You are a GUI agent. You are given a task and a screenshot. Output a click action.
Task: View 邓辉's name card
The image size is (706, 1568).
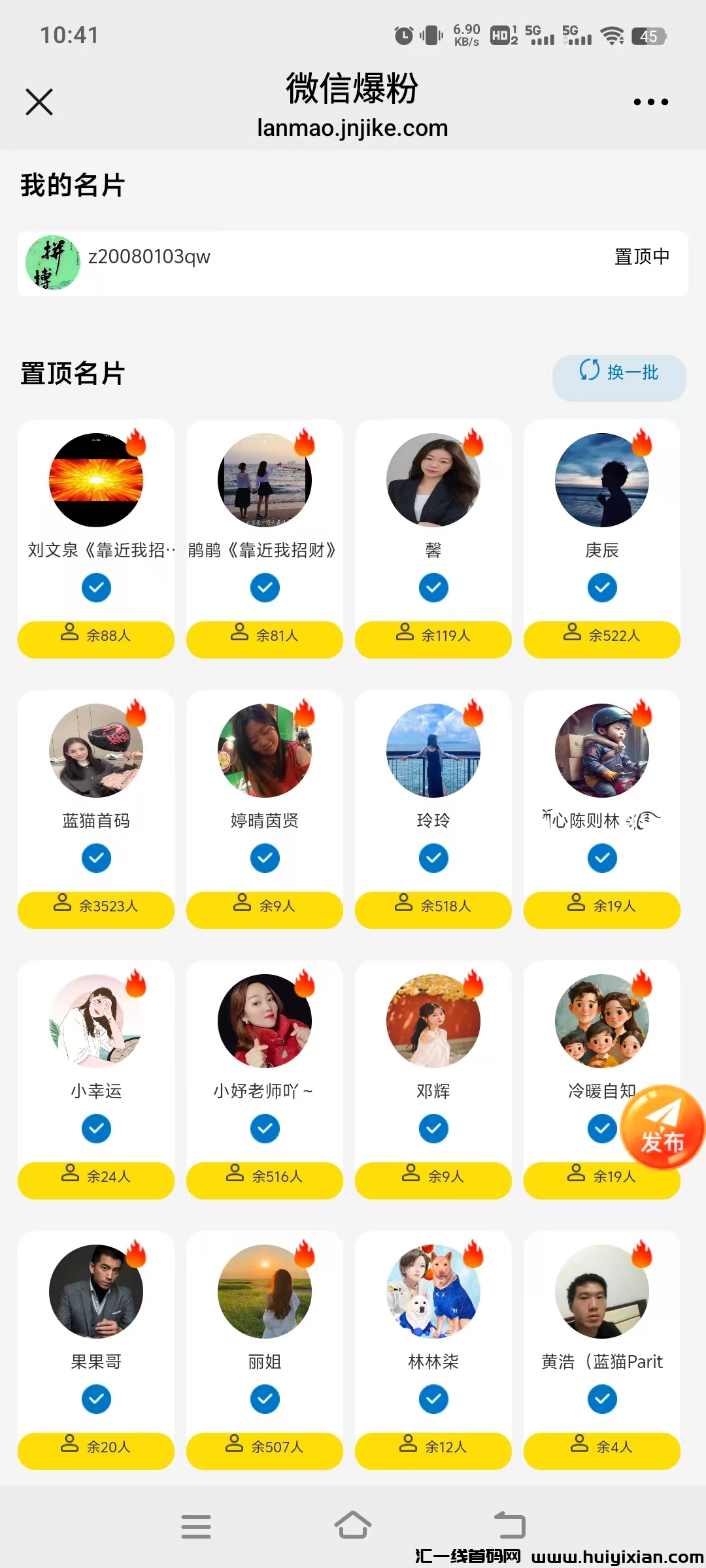click(x=433, y=1022)
